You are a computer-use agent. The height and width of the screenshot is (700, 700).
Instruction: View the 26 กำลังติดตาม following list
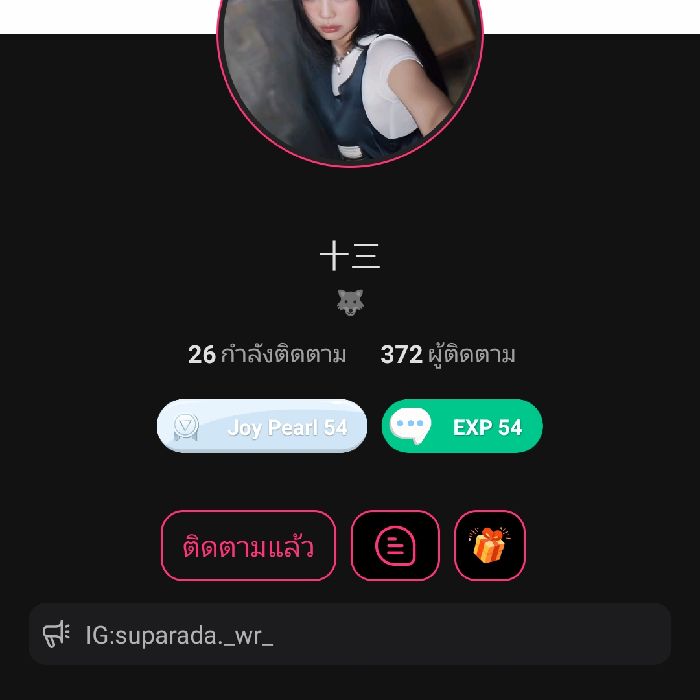click(x=267, y=355)
